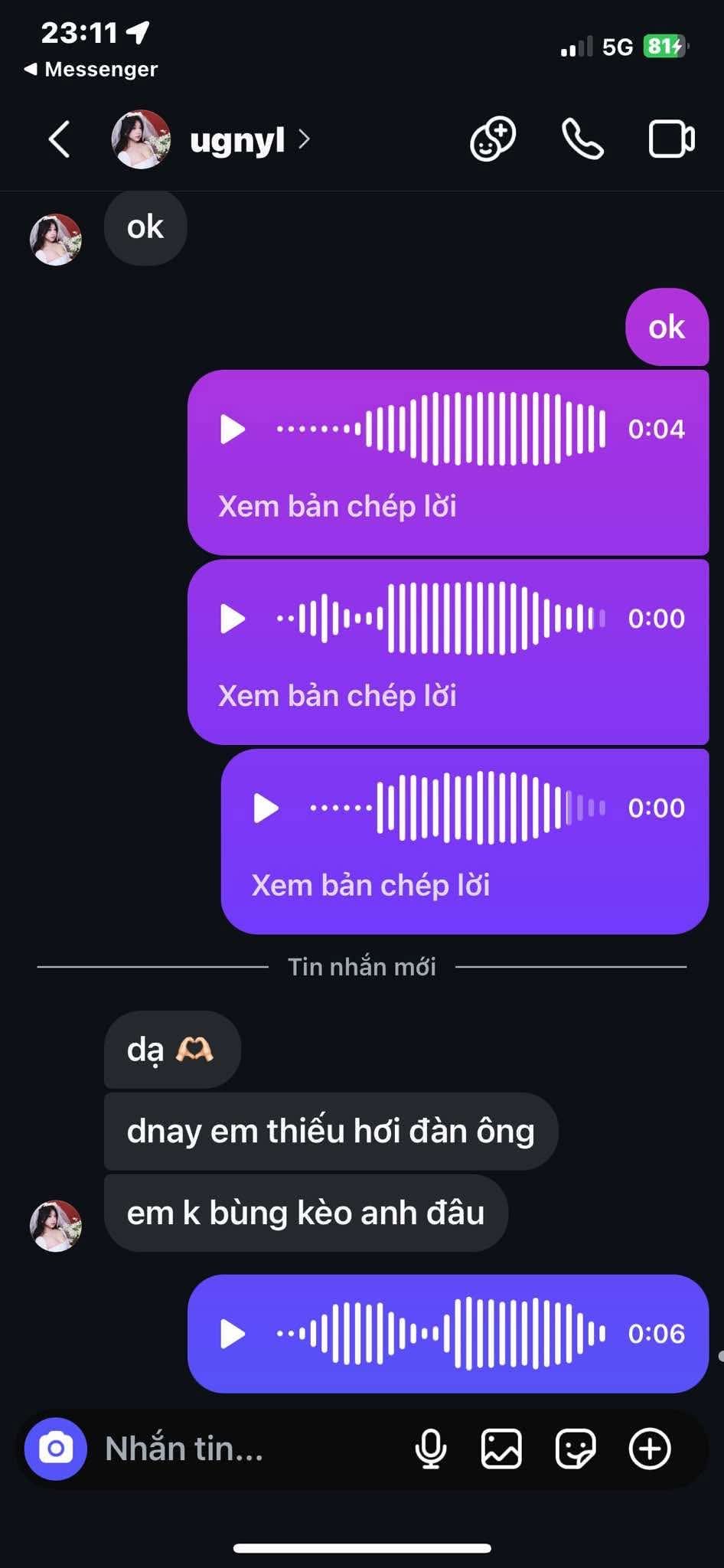Record a voice message with the microphone

click(430, 1449)
